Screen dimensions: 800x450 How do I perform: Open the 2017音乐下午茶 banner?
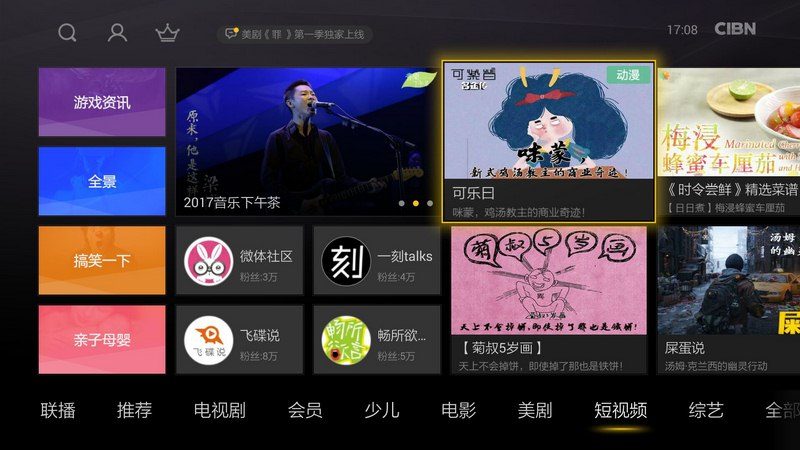click(x=306, y=142)
